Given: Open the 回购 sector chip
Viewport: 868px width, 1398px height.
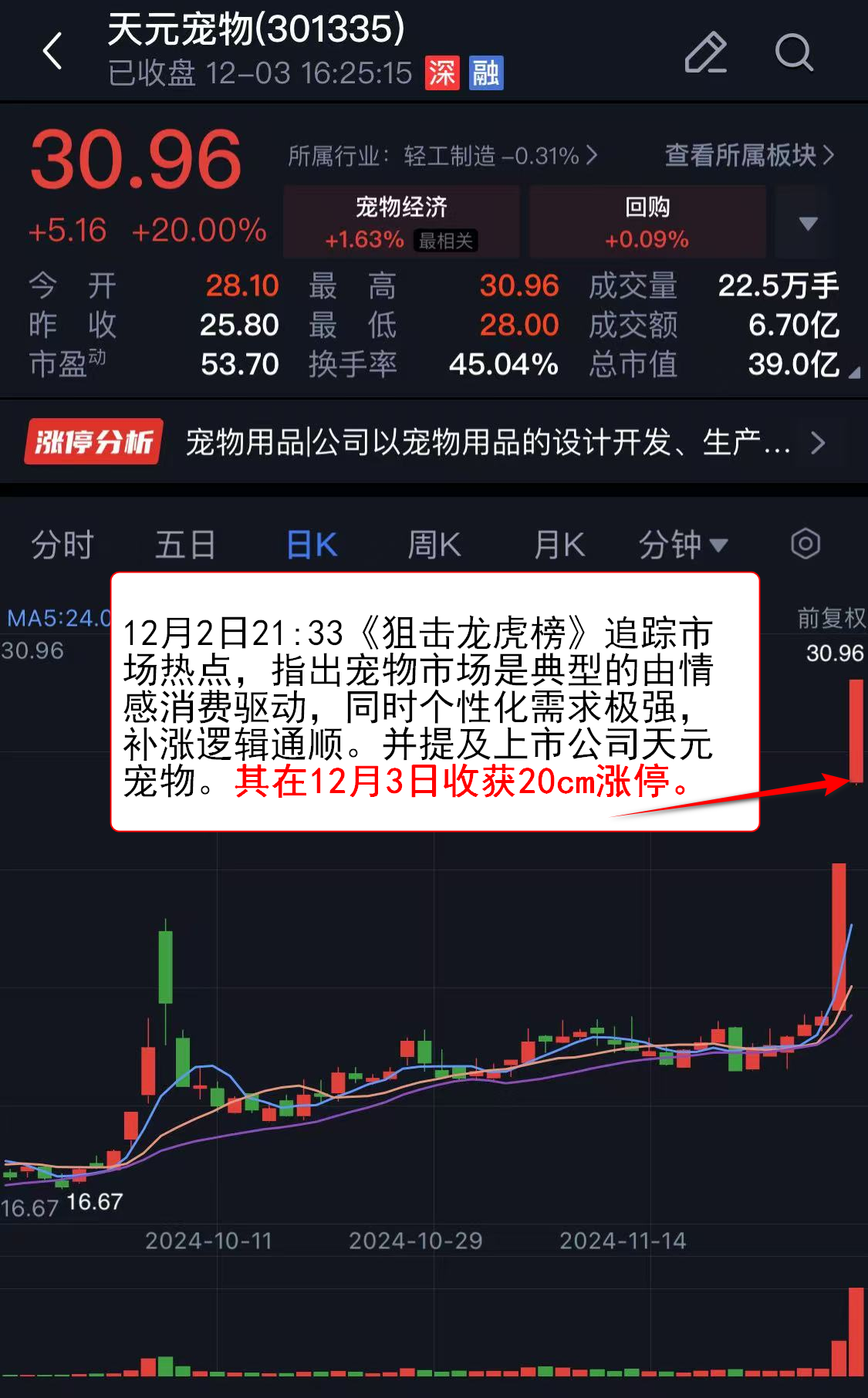Looking at the screenshot, I should click(647, 222).
